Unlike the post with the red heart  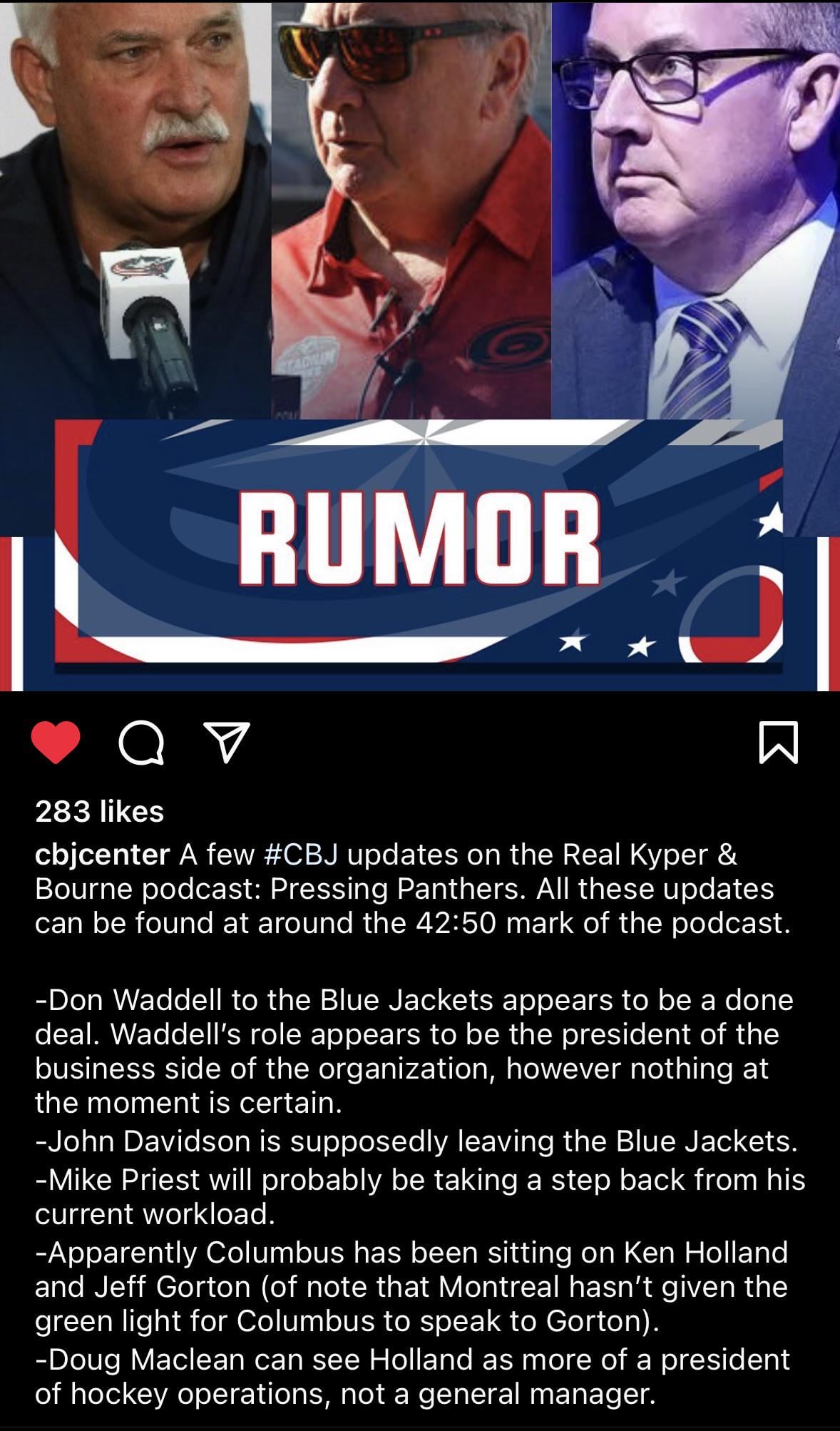click(x=56, y=742)
